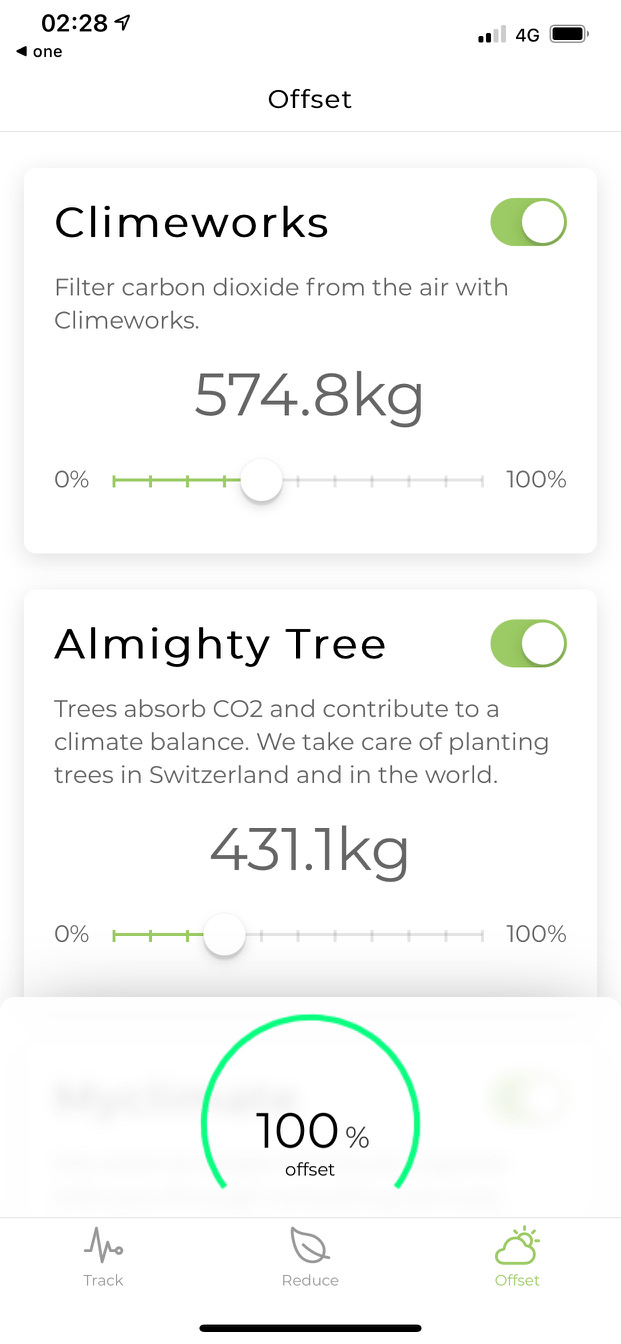Select the Offset tab
The image size is (621, 1344).
[x=517, y=1257]
